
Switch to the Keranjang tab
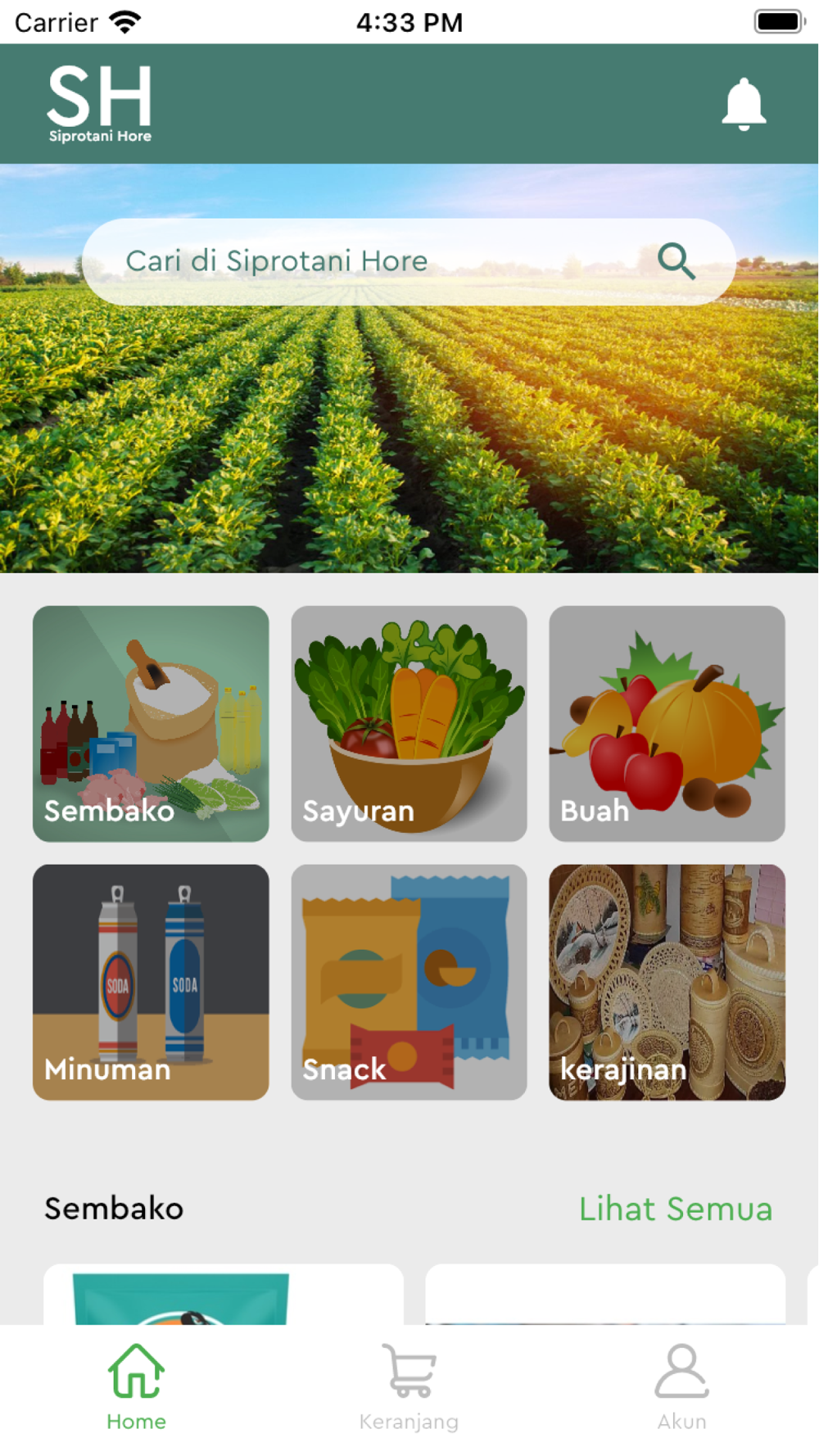click(x=409, y=1387)
